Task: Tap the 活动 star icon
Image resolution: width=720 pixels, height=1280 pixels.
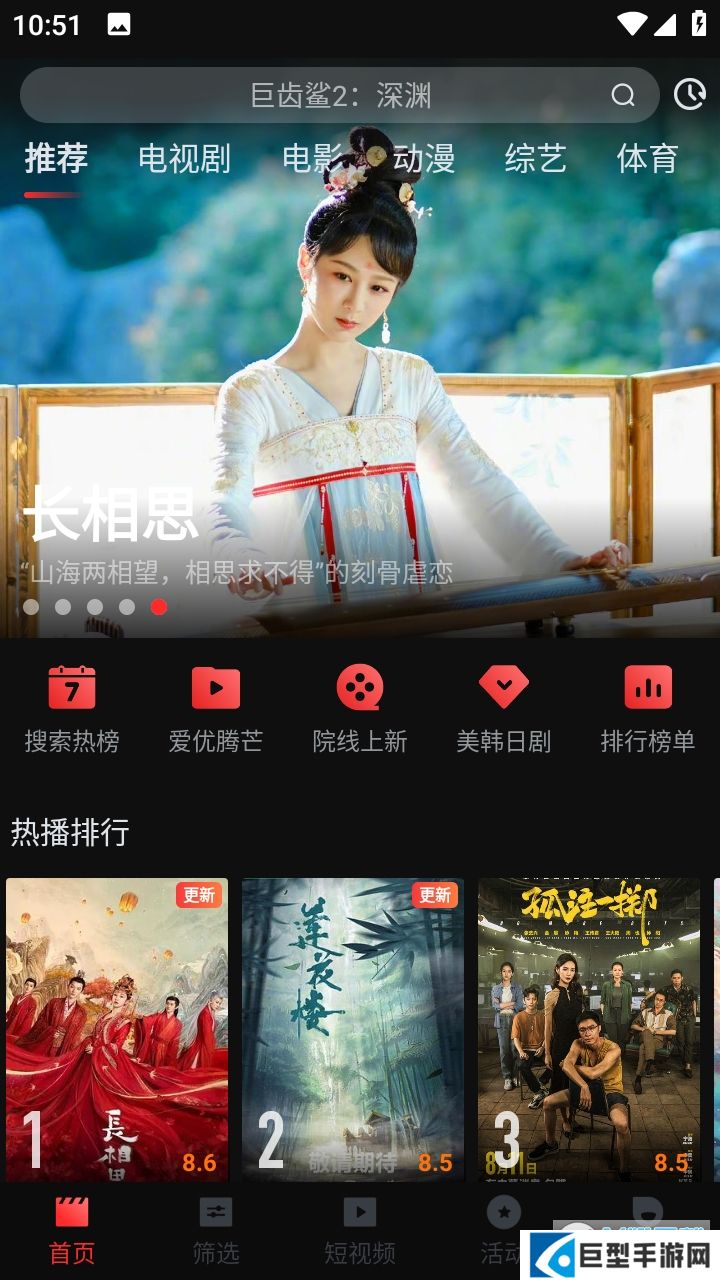Action: click(503, 1213)
